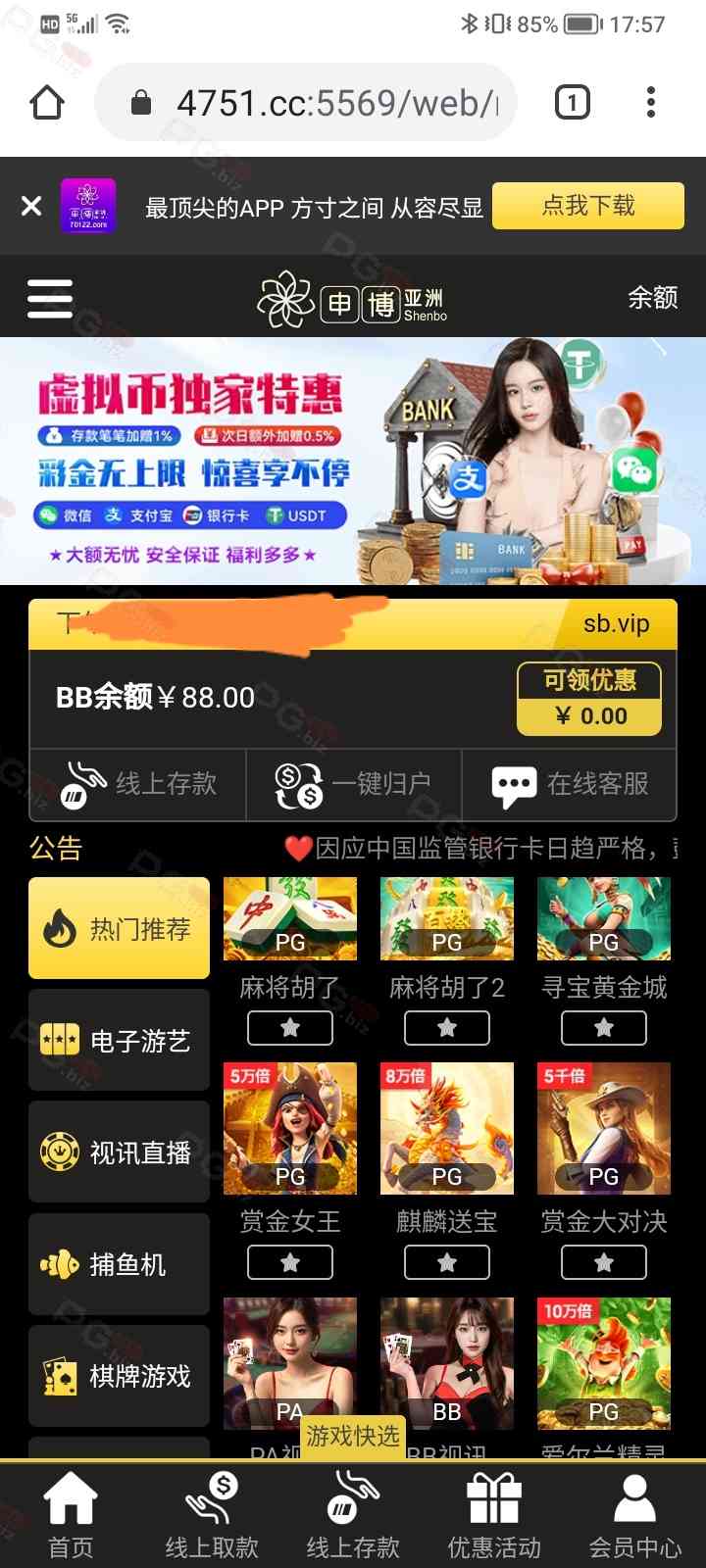Tap the 余额 balance link

(652, 298)
